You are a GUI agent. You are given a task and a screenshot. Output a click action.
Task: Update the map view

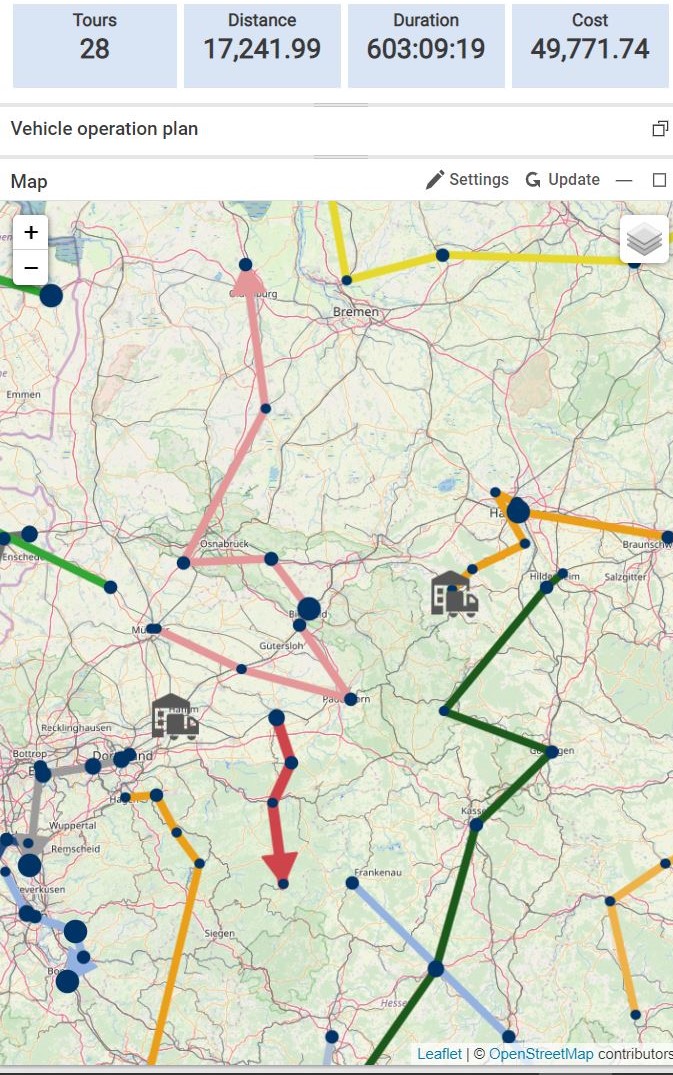(x=562, y=180)
